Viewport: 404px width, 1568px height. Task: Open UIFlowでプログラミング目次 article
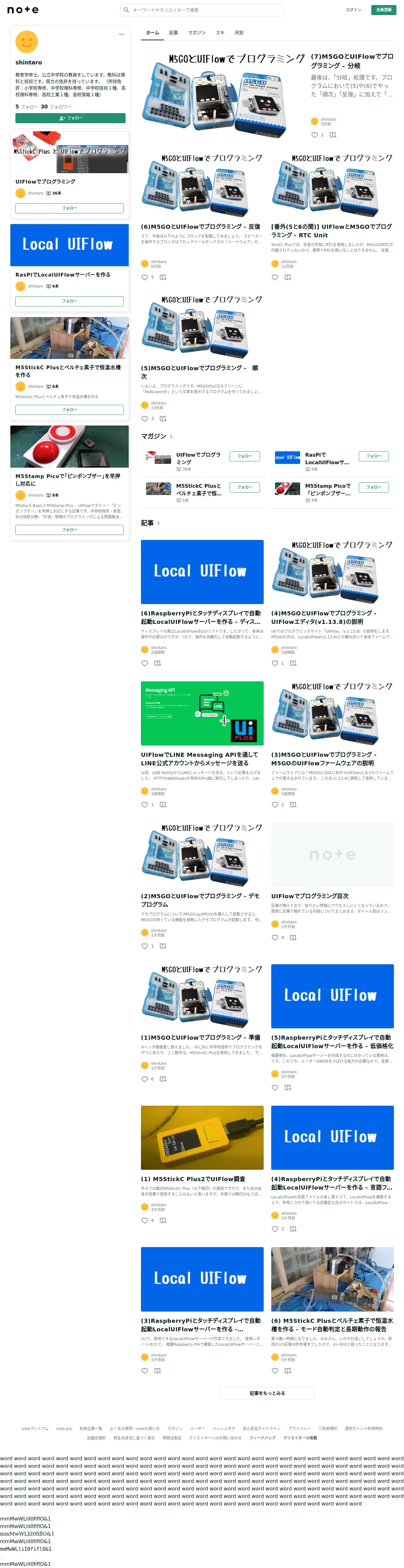(x=310, y=896)
